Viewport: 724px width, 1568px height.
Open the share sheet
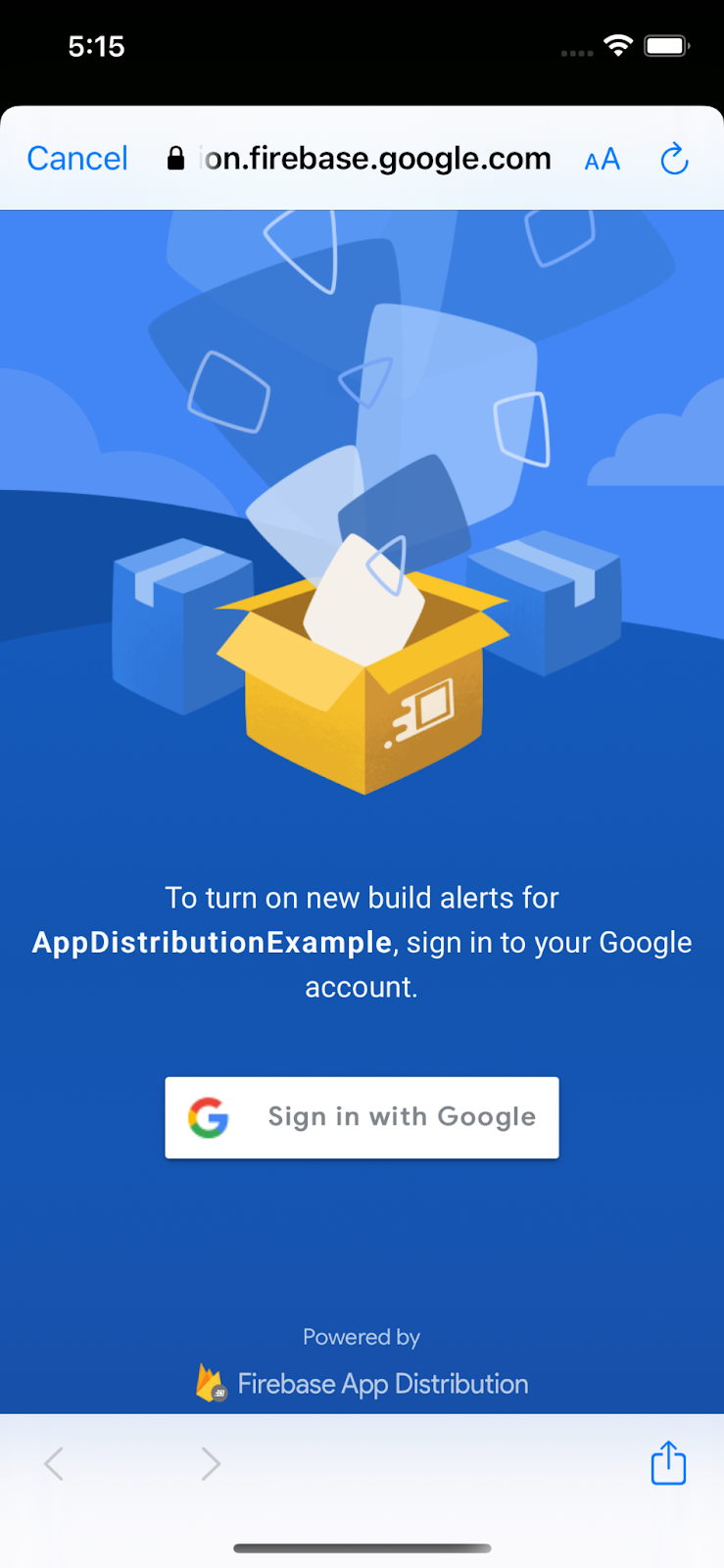click(x=668, y=1462)
